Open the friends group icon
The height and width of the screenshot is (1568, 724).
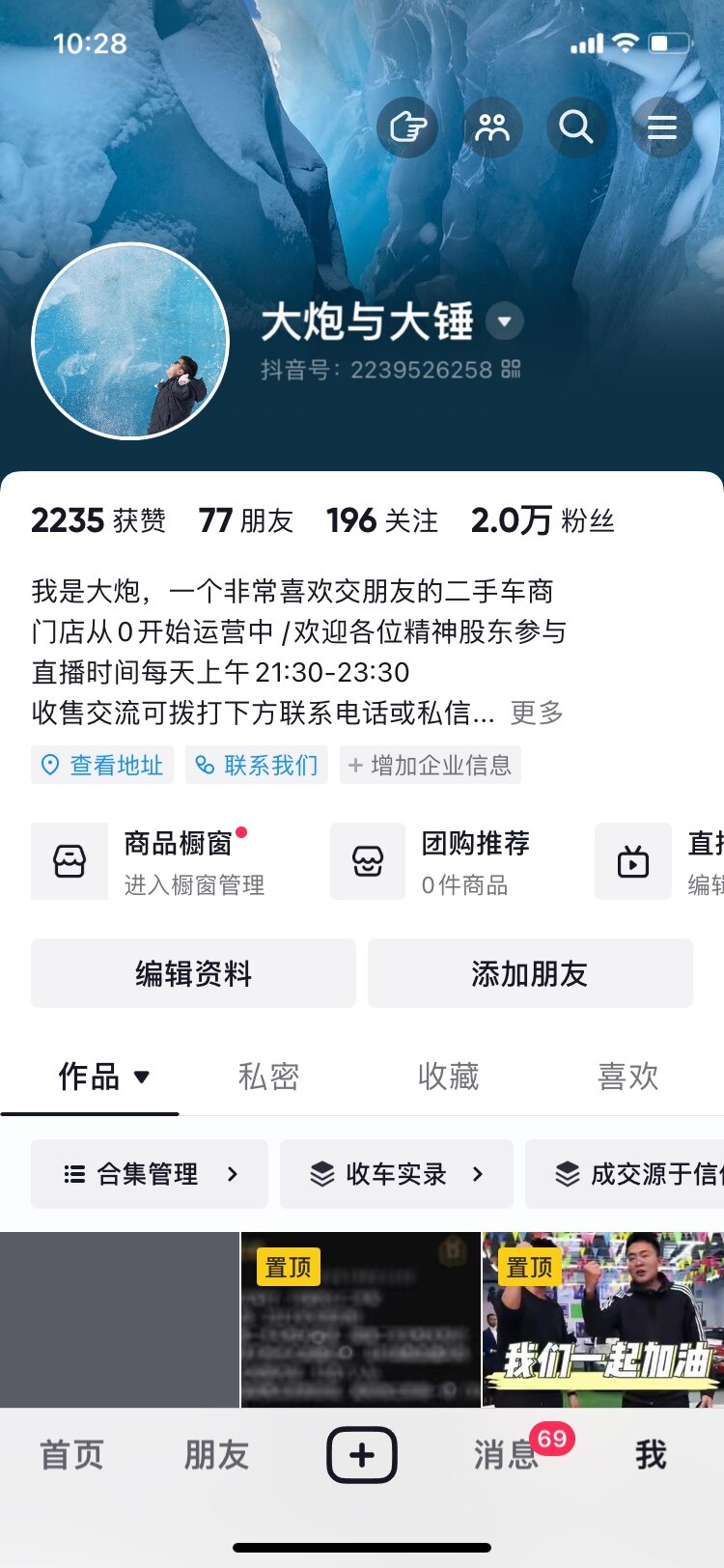click(x=492, y=127)
